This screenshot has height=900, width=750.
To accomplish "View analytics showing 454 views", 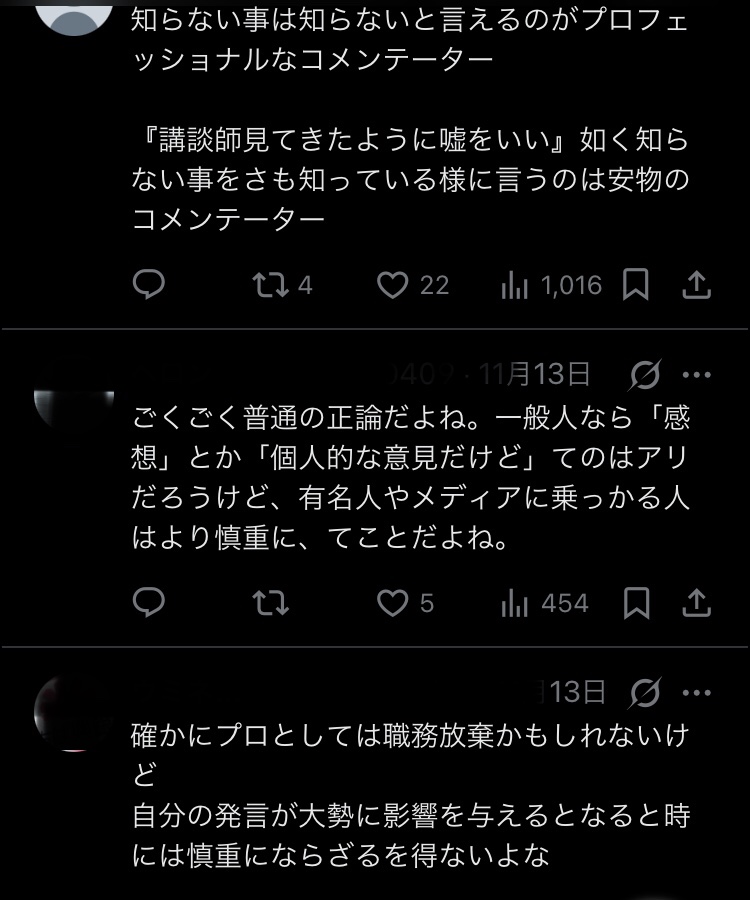I will click(x=515, y=603).
